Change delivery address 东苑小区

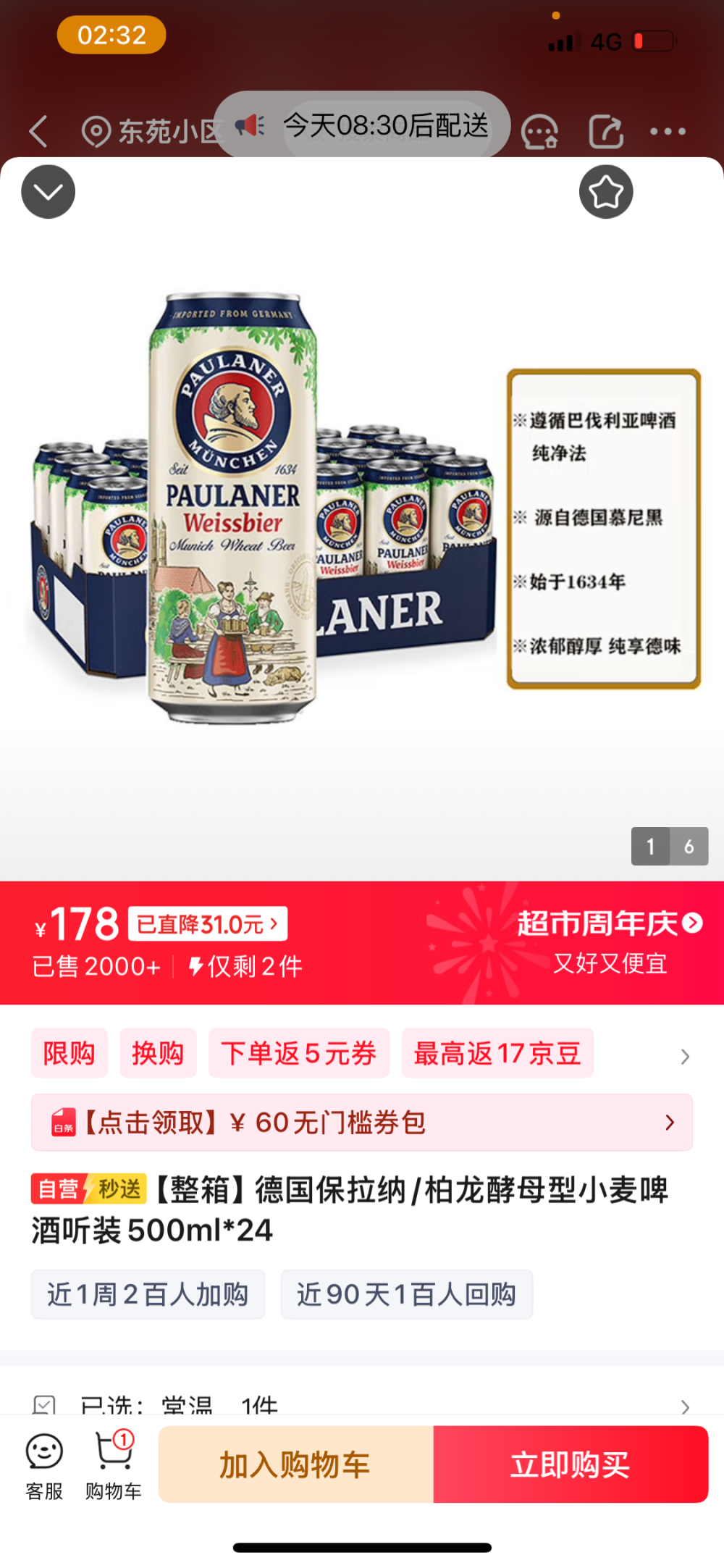(x=152, y=131)
